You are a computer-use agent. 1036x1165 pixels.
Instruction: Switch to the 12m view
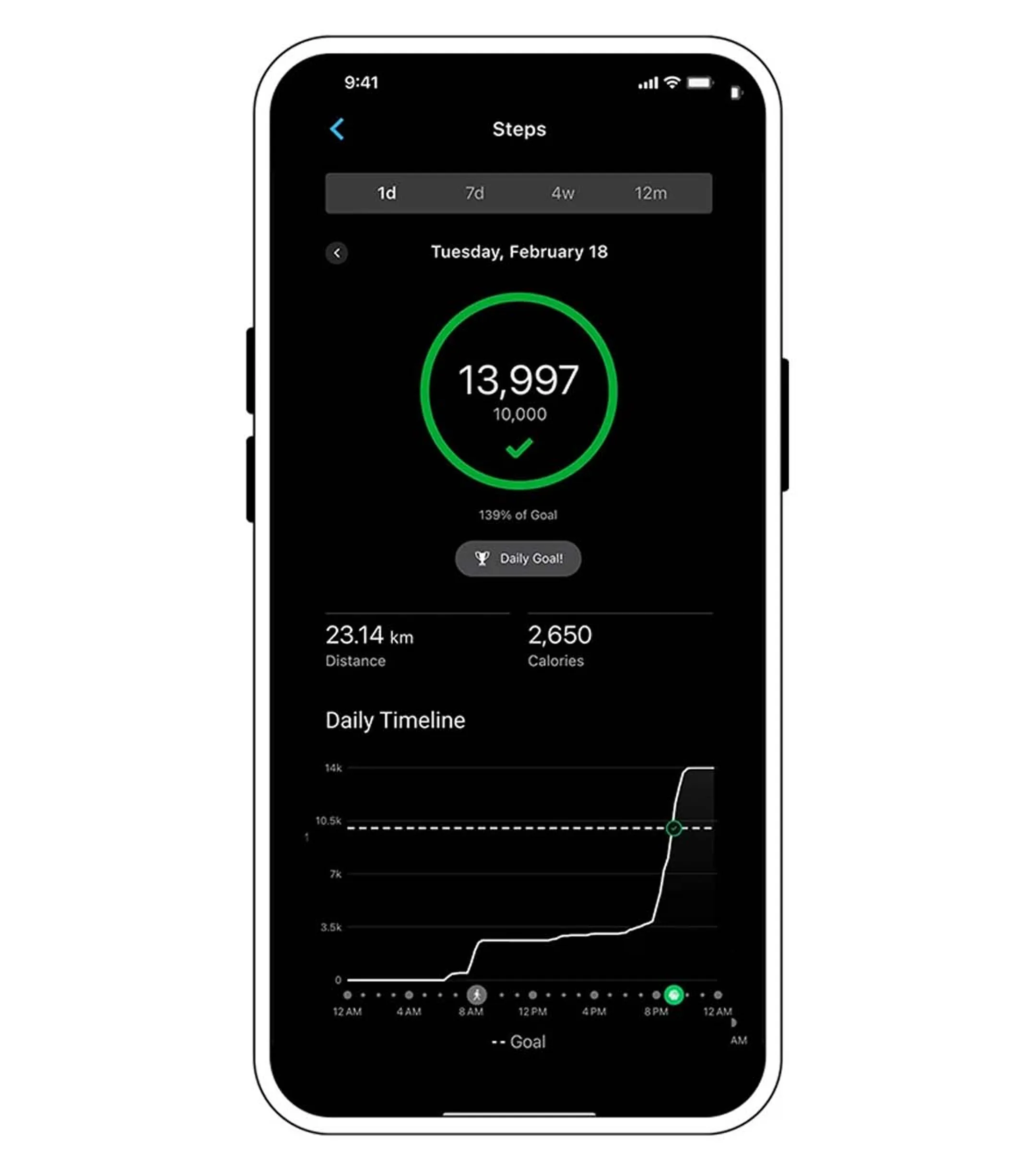click(650, 193)
